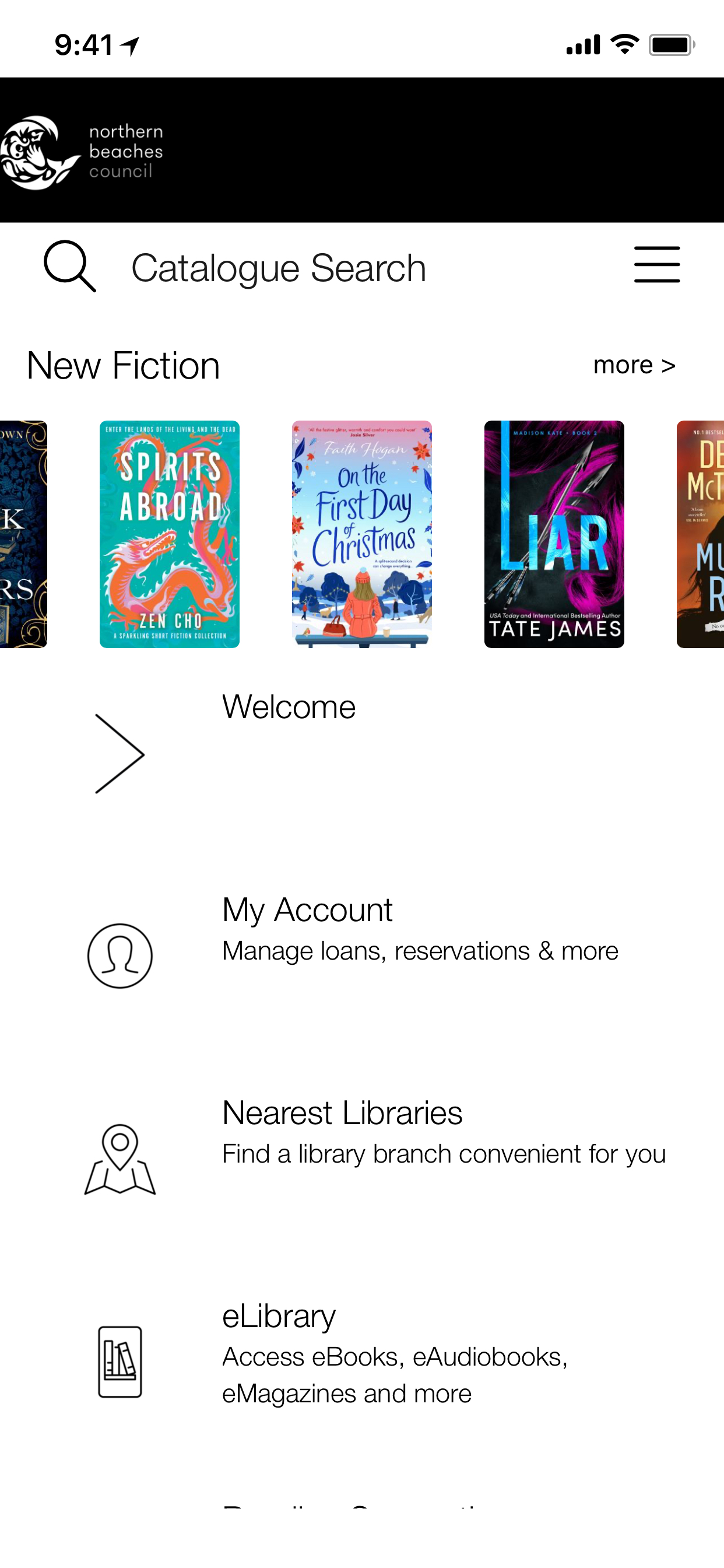Screen dimensions: 724x1568
Task: Open the hamburger menu
Action: point(656,264)
